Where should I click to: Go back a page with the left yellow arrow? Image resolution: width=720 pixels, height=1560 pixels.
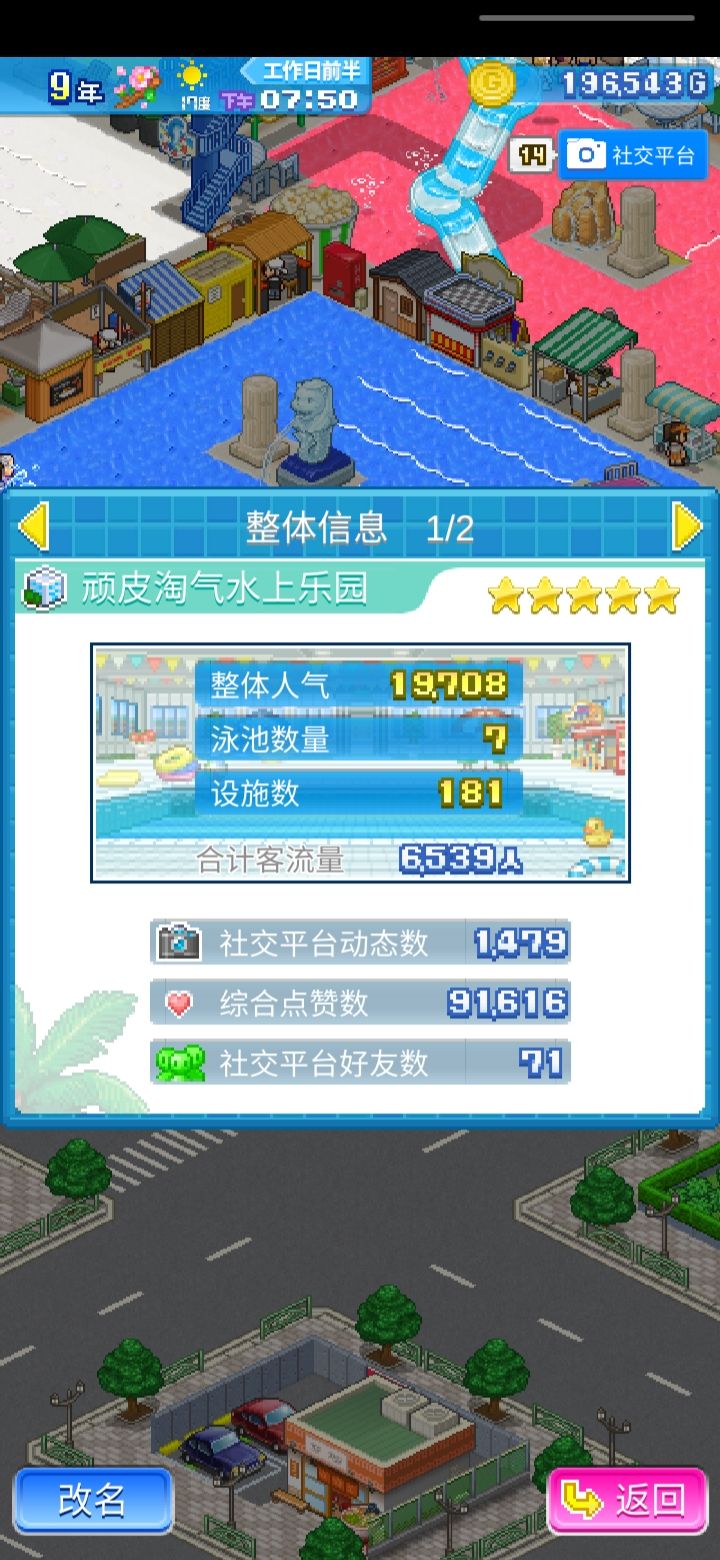tap(36, 523)
